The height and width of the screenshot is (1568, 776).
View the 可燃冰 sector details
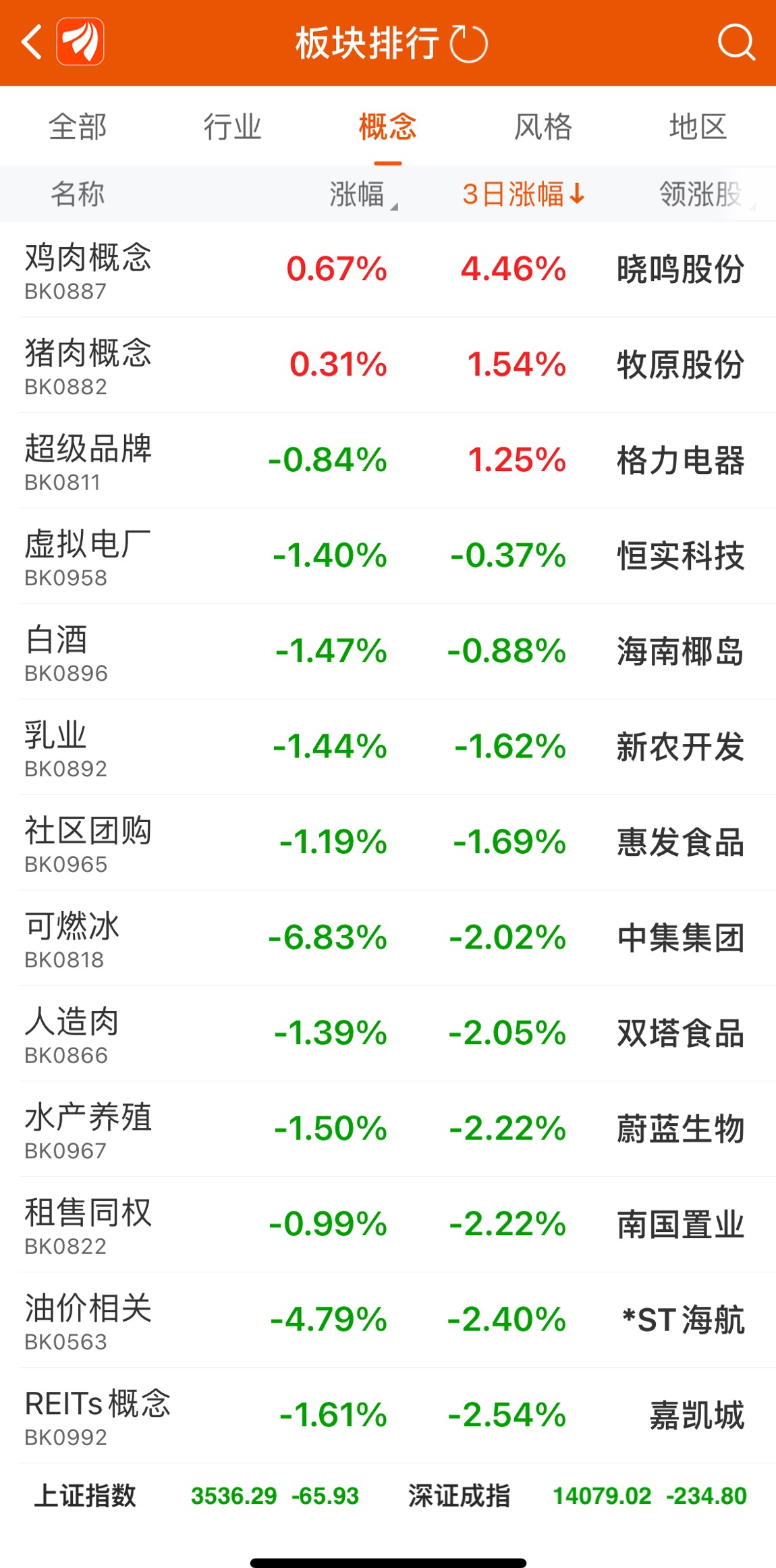point(73,938)
